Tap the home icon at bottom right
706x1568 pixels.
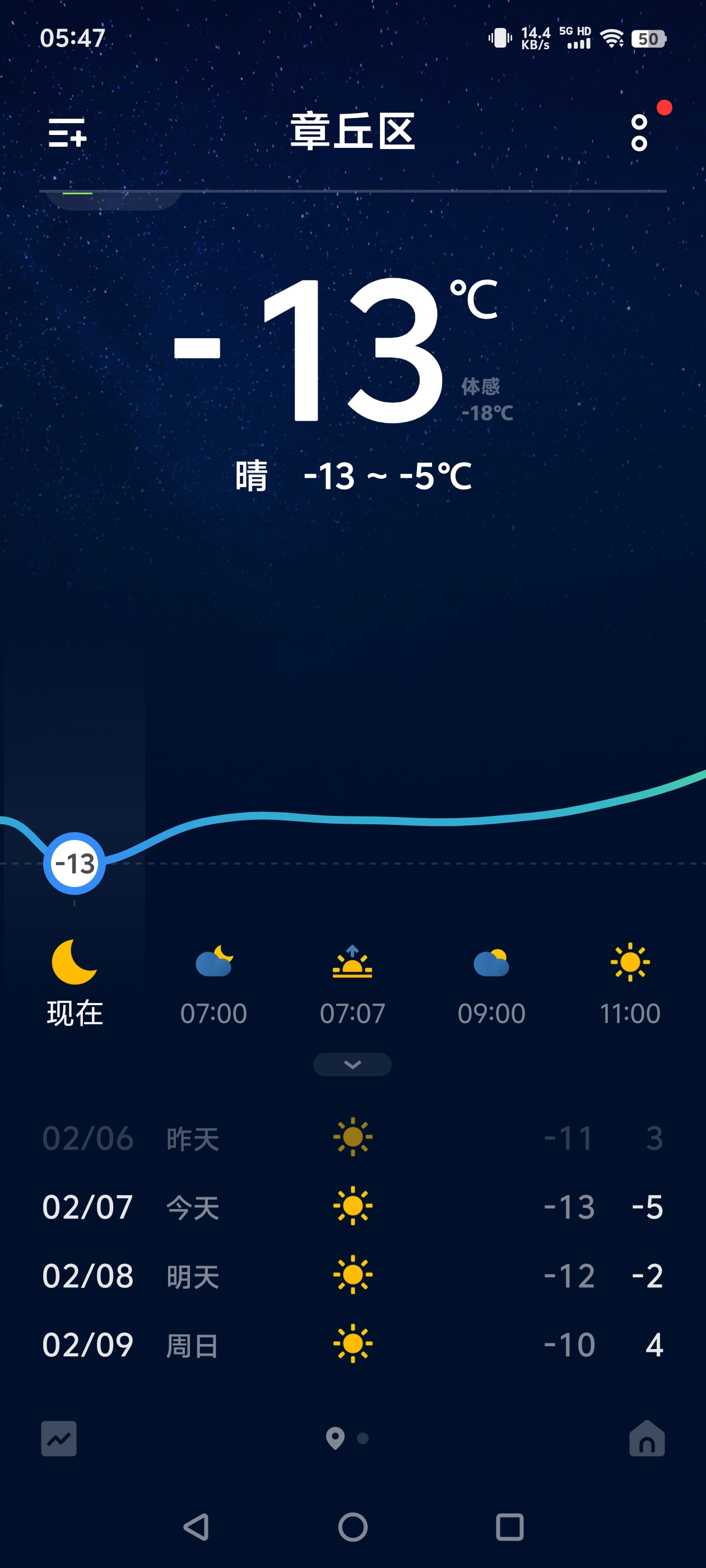[x=646, y=1438]
